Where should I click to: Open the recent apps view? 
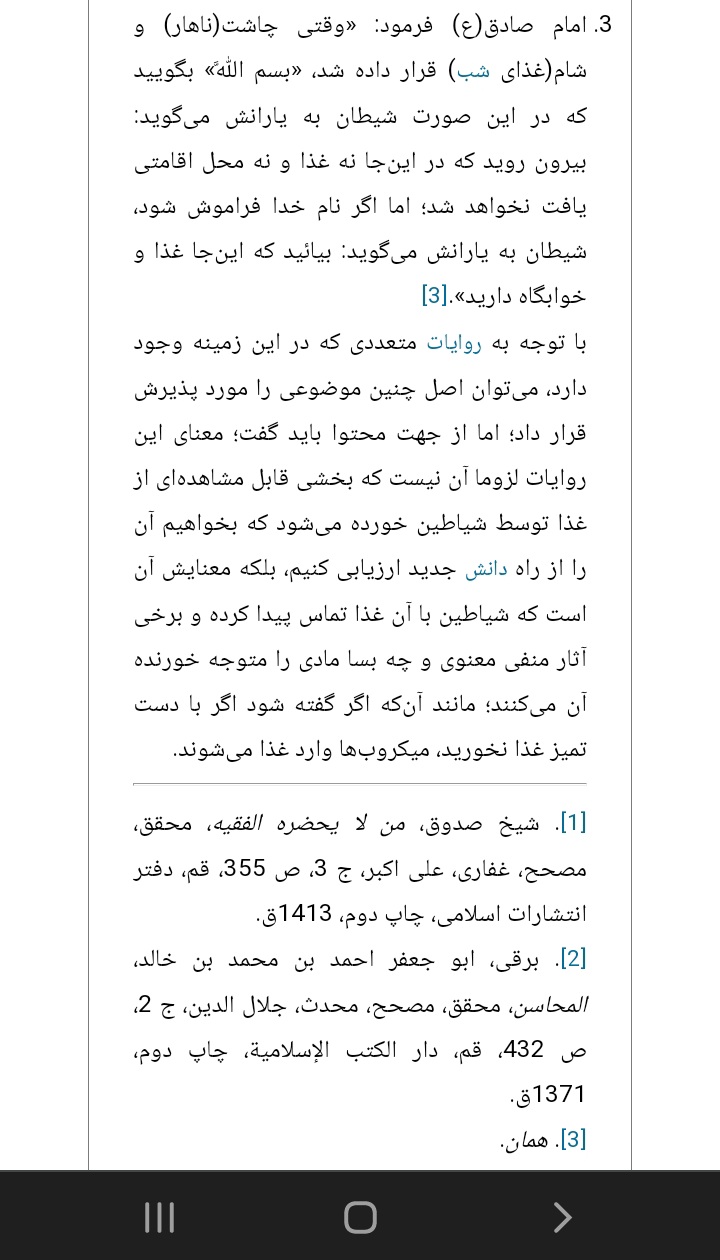(160, 1217)
